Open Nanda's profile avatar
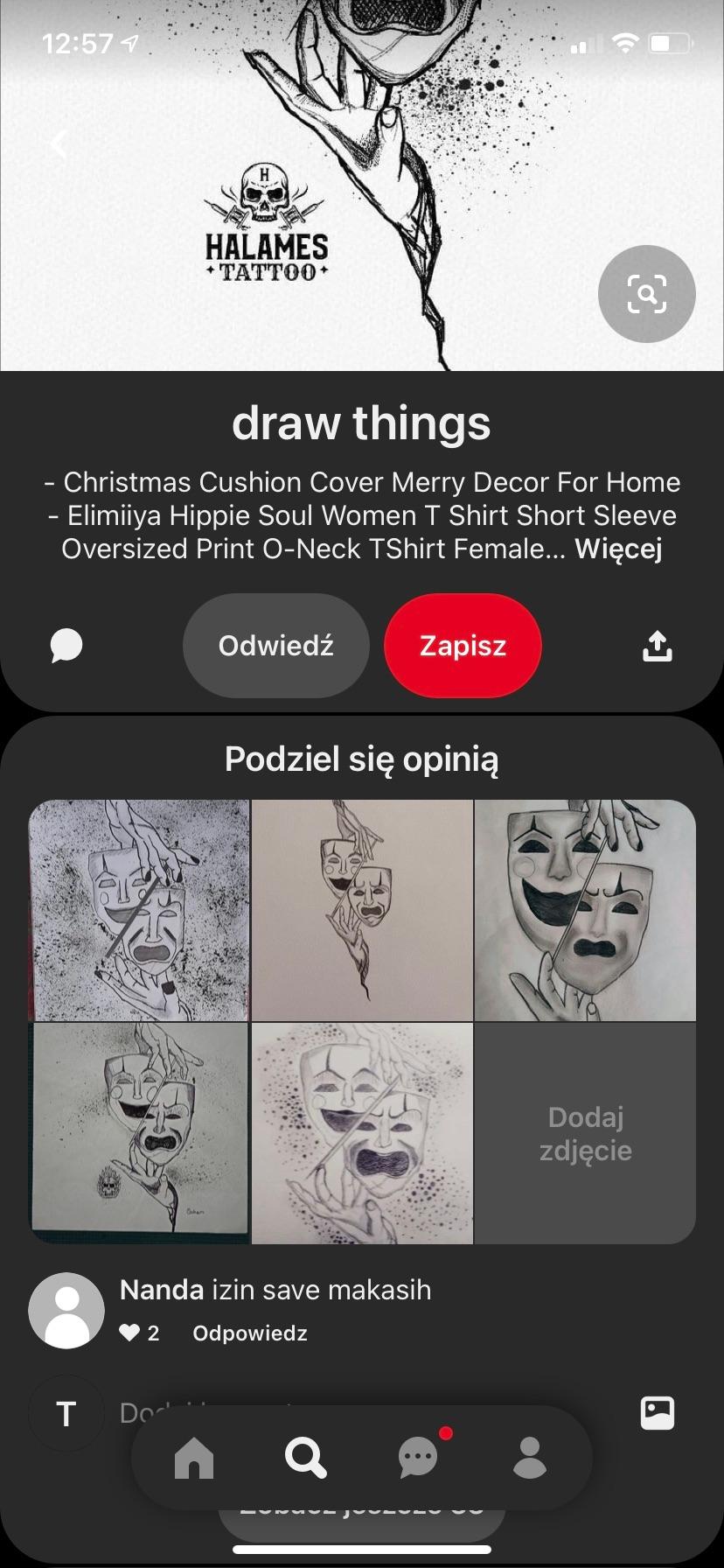 [x=66, y=1310]
